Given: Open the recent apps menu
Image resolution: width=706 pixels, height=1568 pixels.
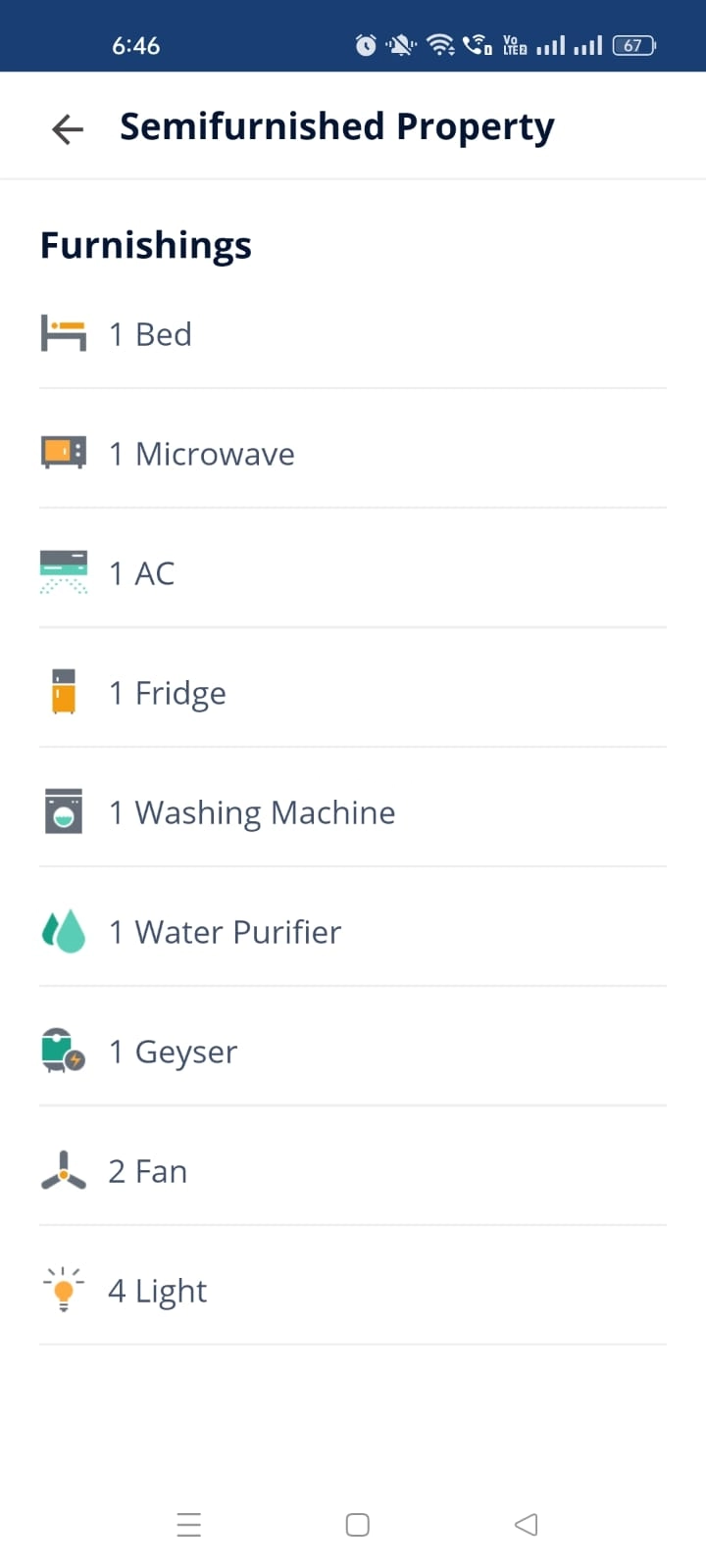Looking at the screenshot, I should [x=189, y=1525].
